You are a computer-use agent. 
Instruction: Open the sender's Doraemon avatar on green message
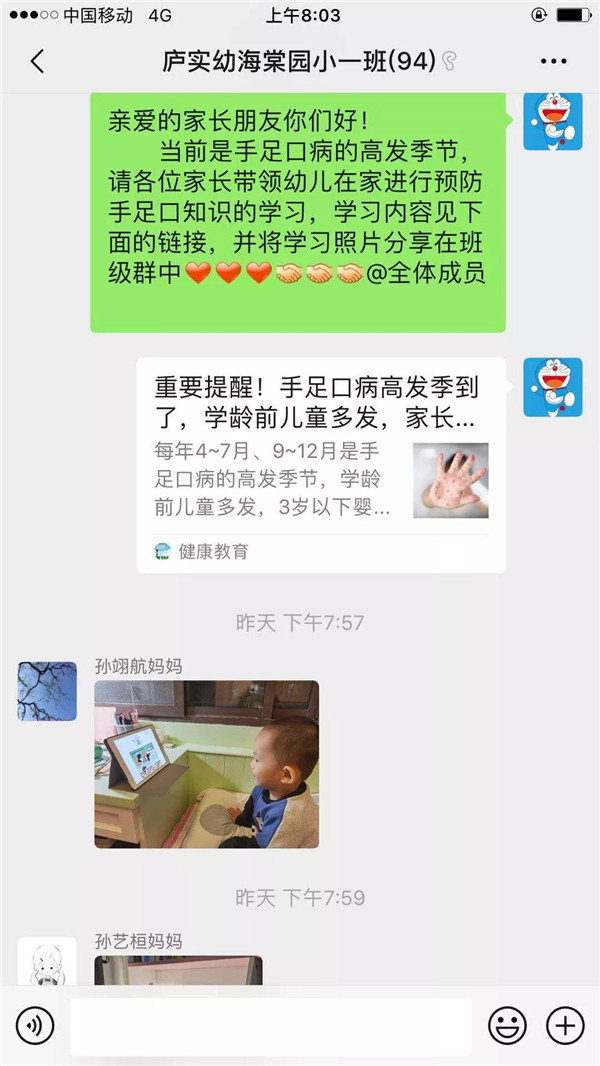click(x=552, y=121)
